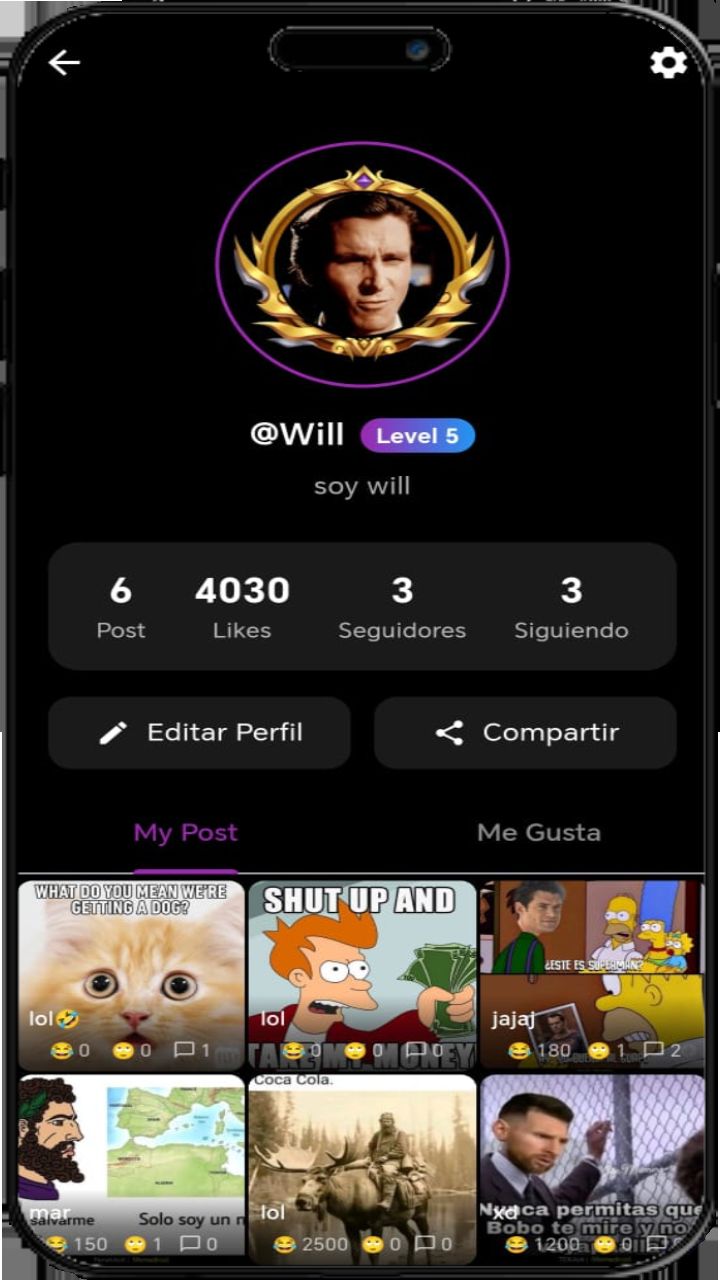This screenshot has width=720, height=1280.
Task: Switch to the Me Gusta tab
Action: coord(539,832)
